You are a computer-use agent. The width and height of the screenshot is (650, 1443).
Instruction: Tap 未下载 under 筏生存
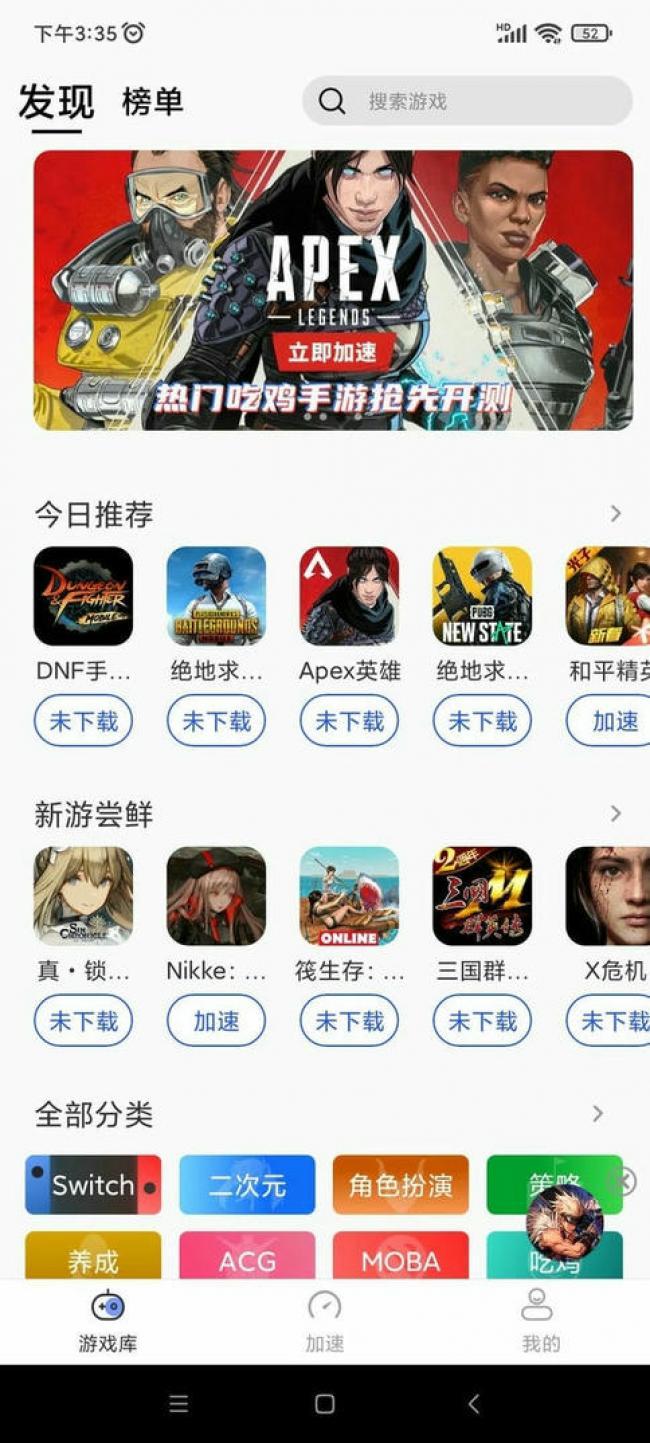[349, 1021]
